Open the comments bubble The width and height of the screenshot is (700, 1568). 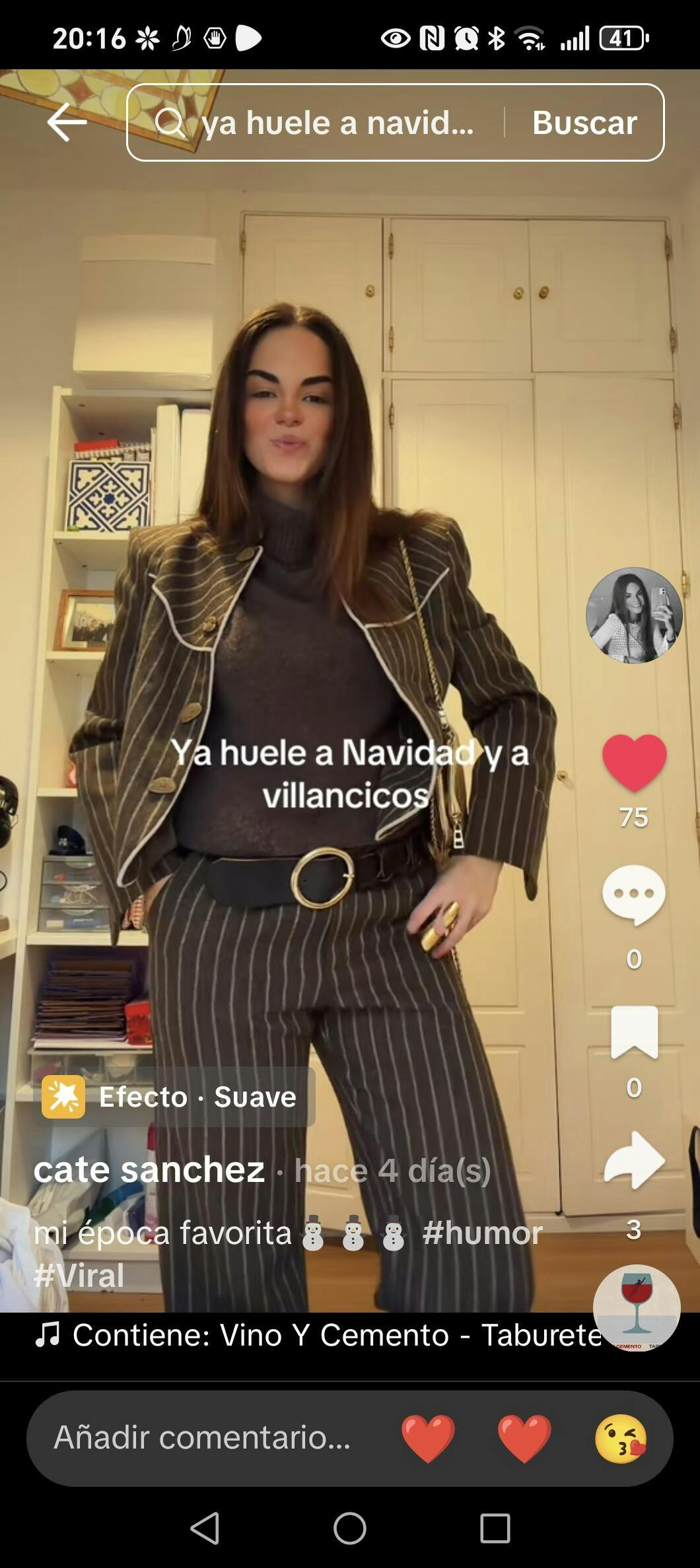point(634,894)
